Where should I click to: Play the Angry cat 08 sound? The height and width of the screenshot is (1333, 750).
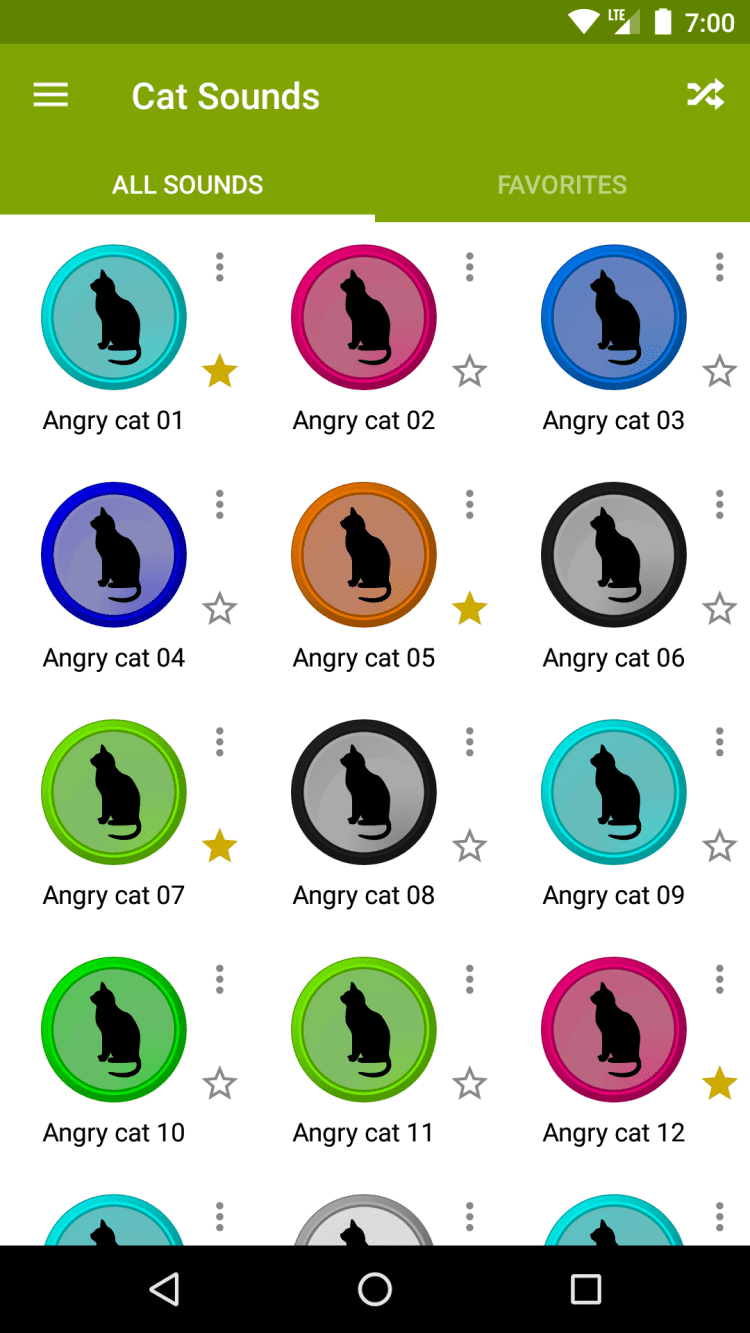364,792
